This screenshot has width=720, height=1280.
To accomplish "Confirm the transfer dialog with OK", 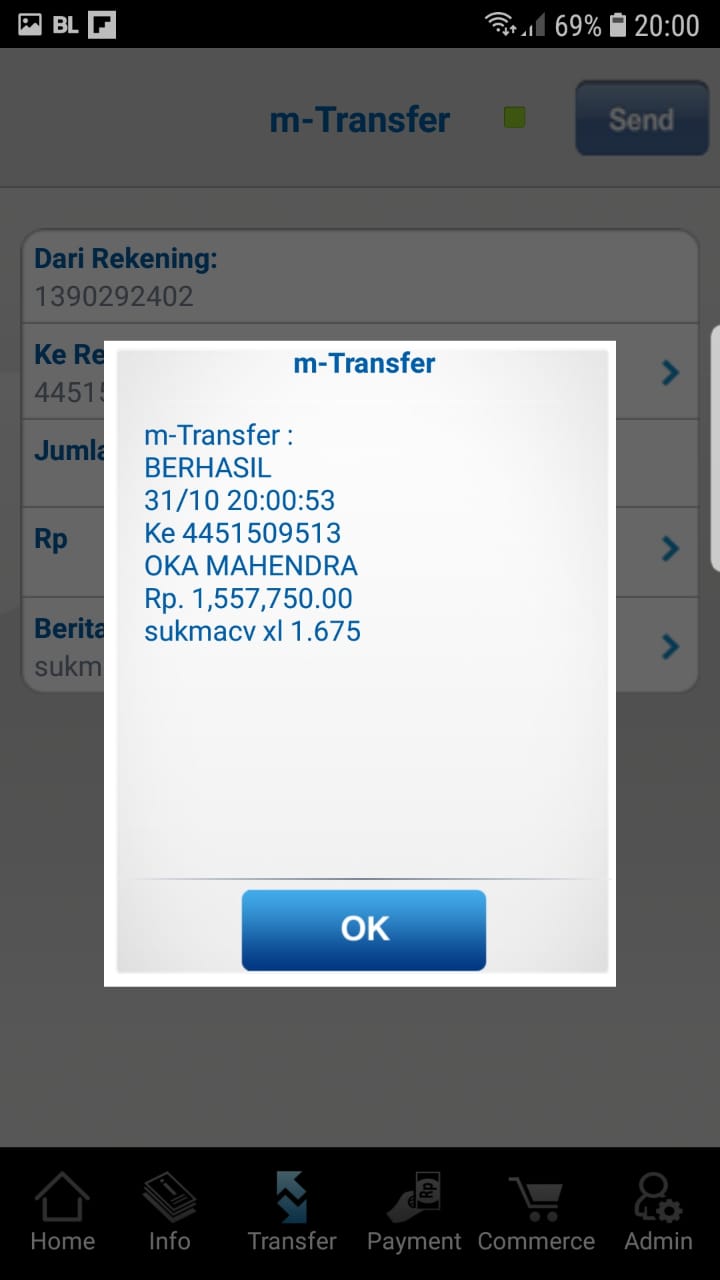I will (364, 929).
